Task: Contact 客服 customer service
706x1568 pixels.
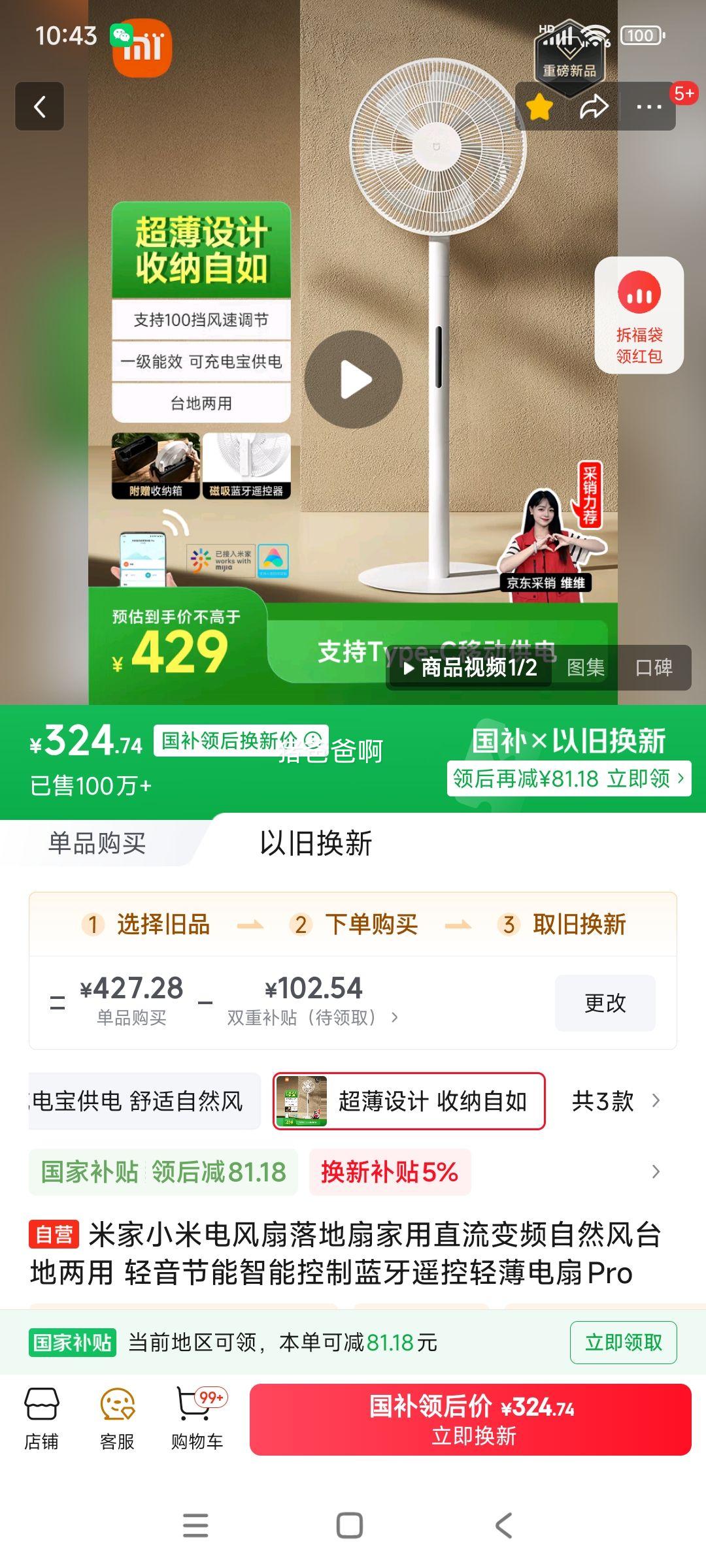Action: 117,1418
